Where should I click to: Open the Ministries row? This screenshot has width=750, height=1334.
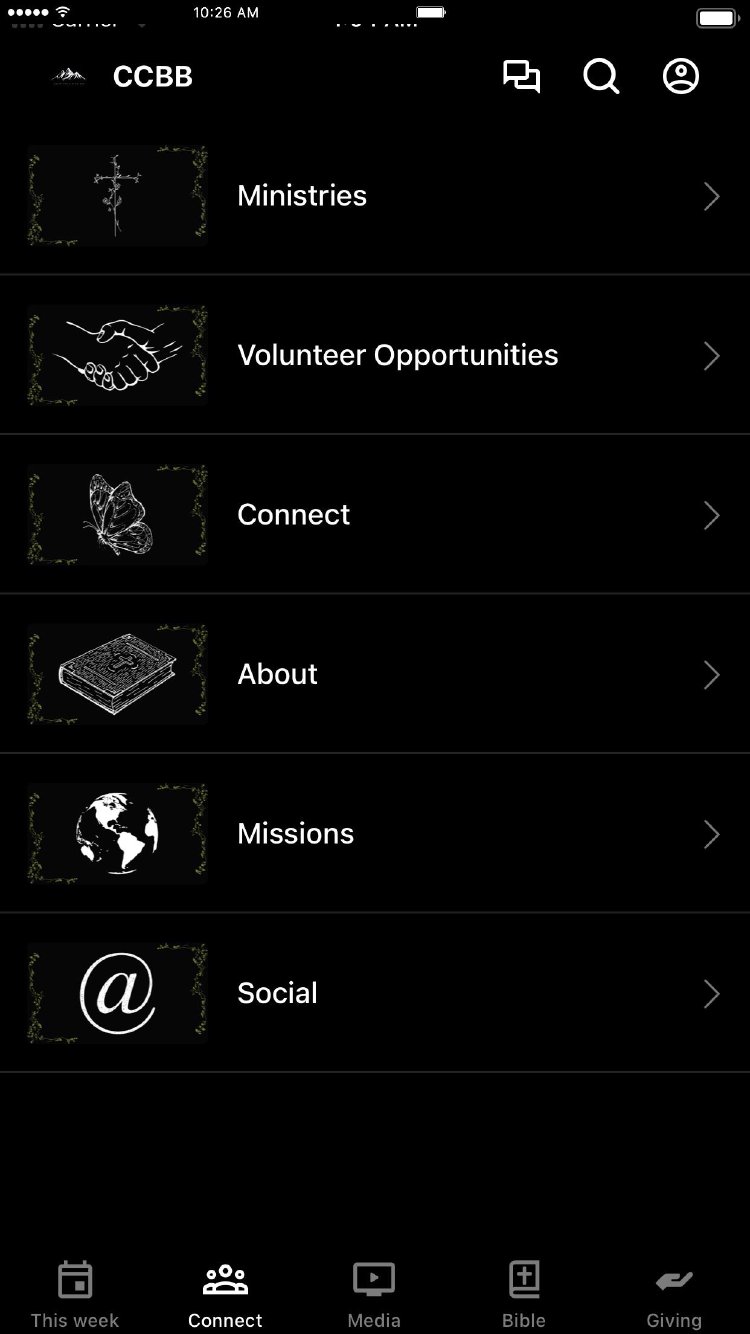(375, 196)
